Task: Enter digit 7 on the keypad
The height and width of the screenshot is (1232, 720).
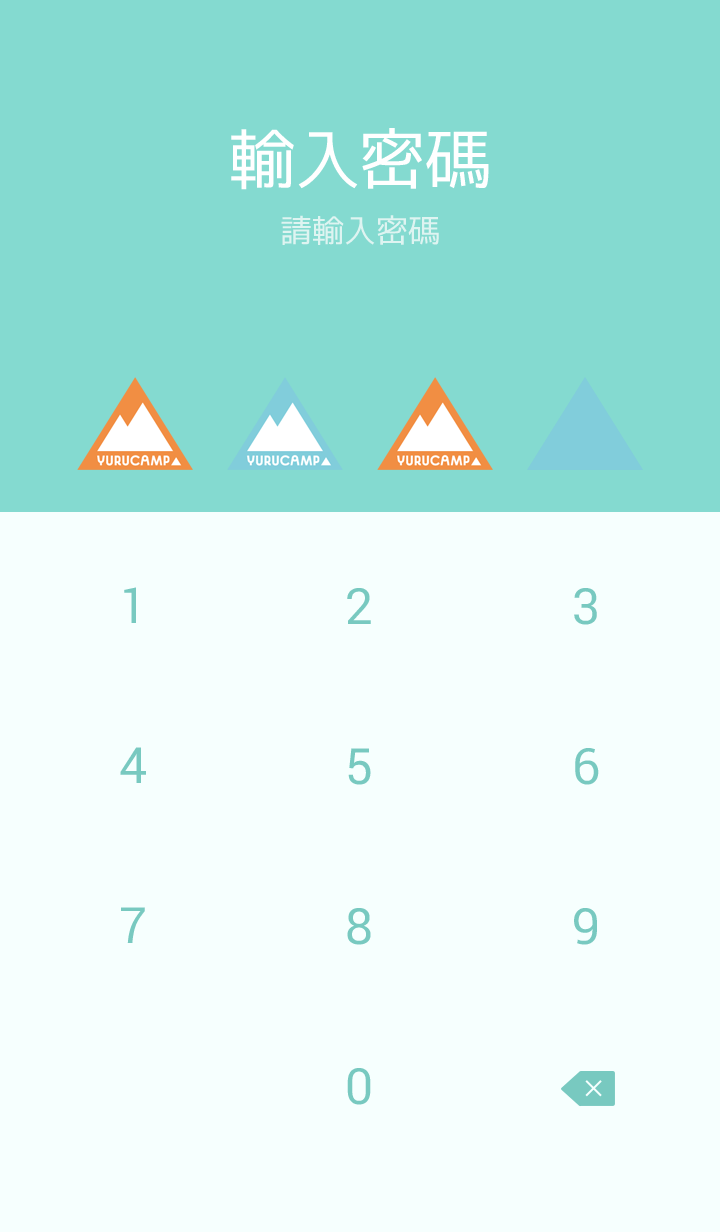Action: (132, 927)
